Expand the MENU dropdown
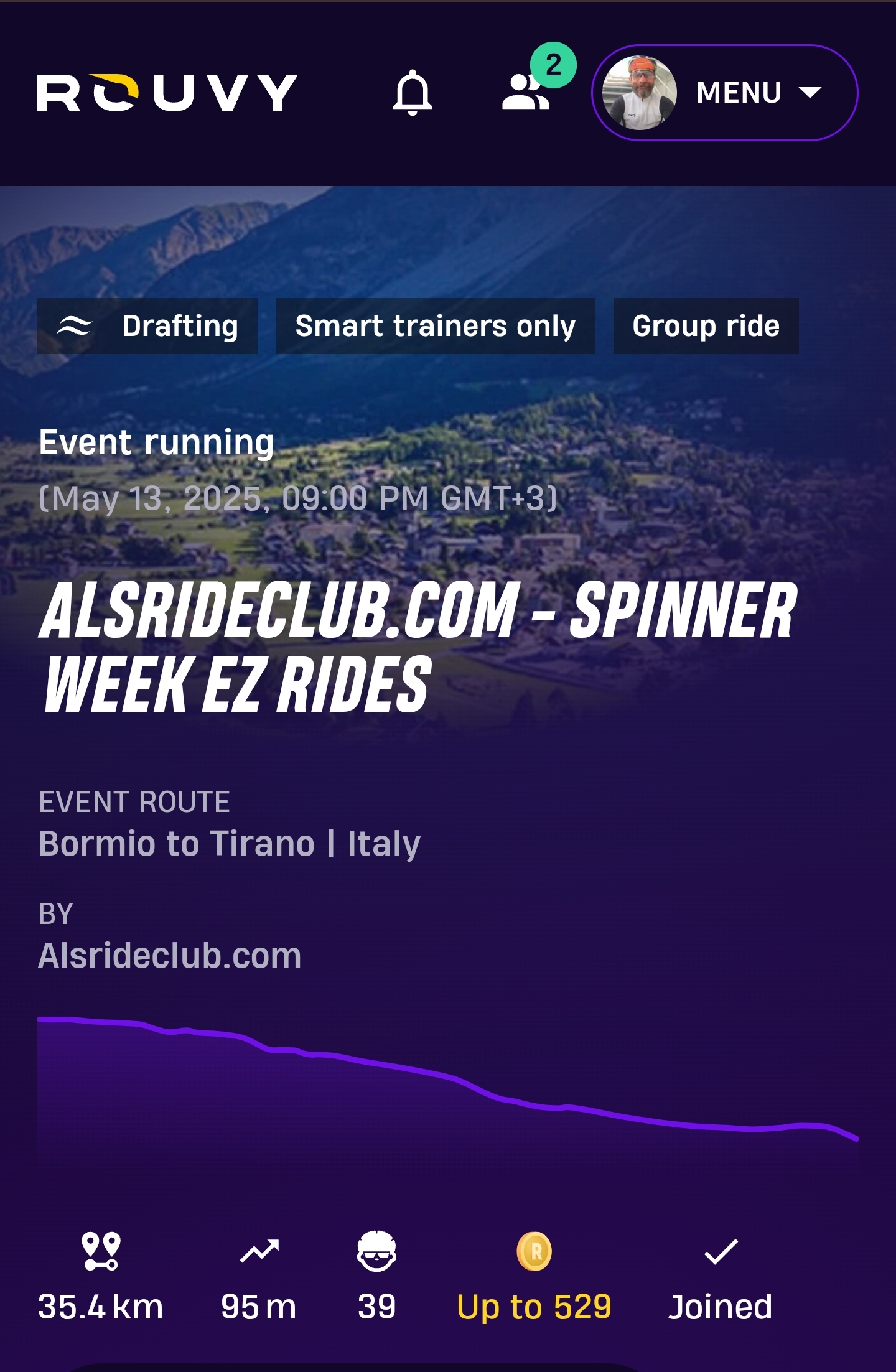Image resolution: width=896 pixels, height=1372 pixels. point(724,93)
